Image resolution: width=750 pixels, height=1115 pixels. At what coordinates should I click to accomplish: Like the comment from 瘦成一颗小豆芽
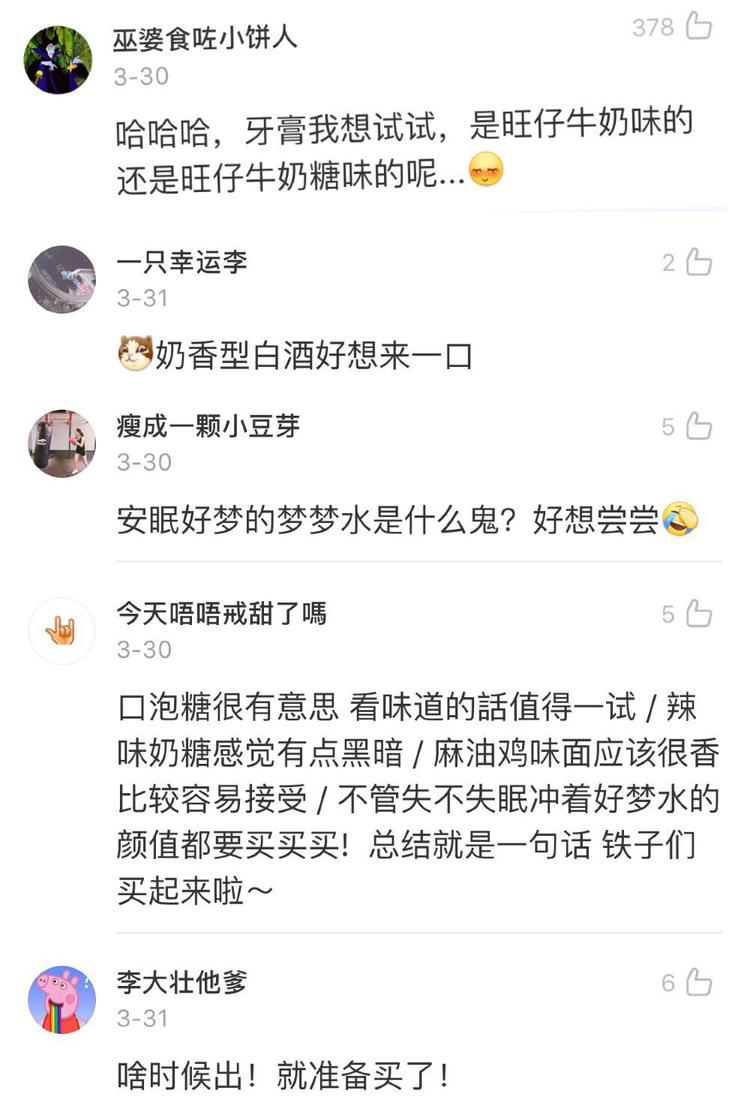[x=698, y=427]
